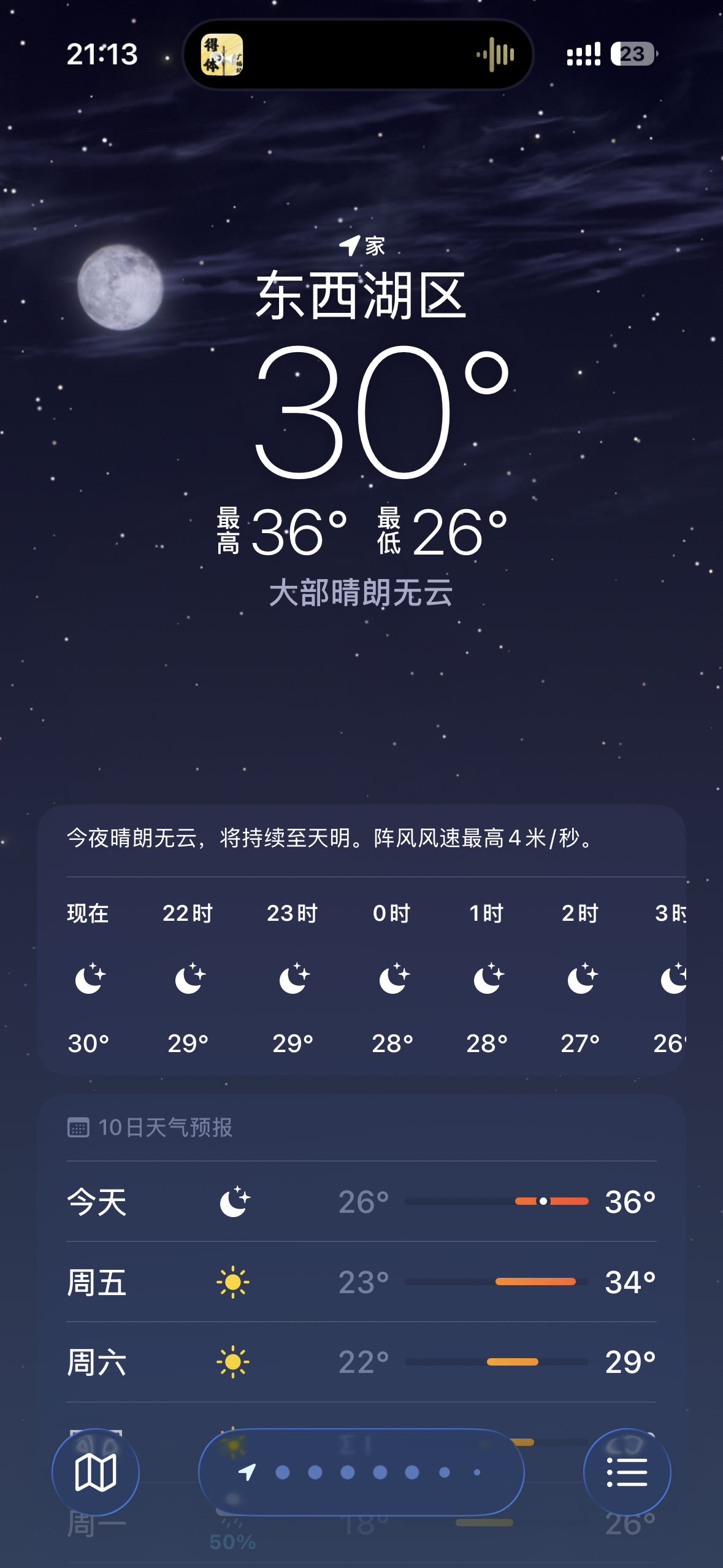This screenshot has width=723, height=1568.
Task: Open the Dynamic Island audio activity
Action: (x=358, y=55)
